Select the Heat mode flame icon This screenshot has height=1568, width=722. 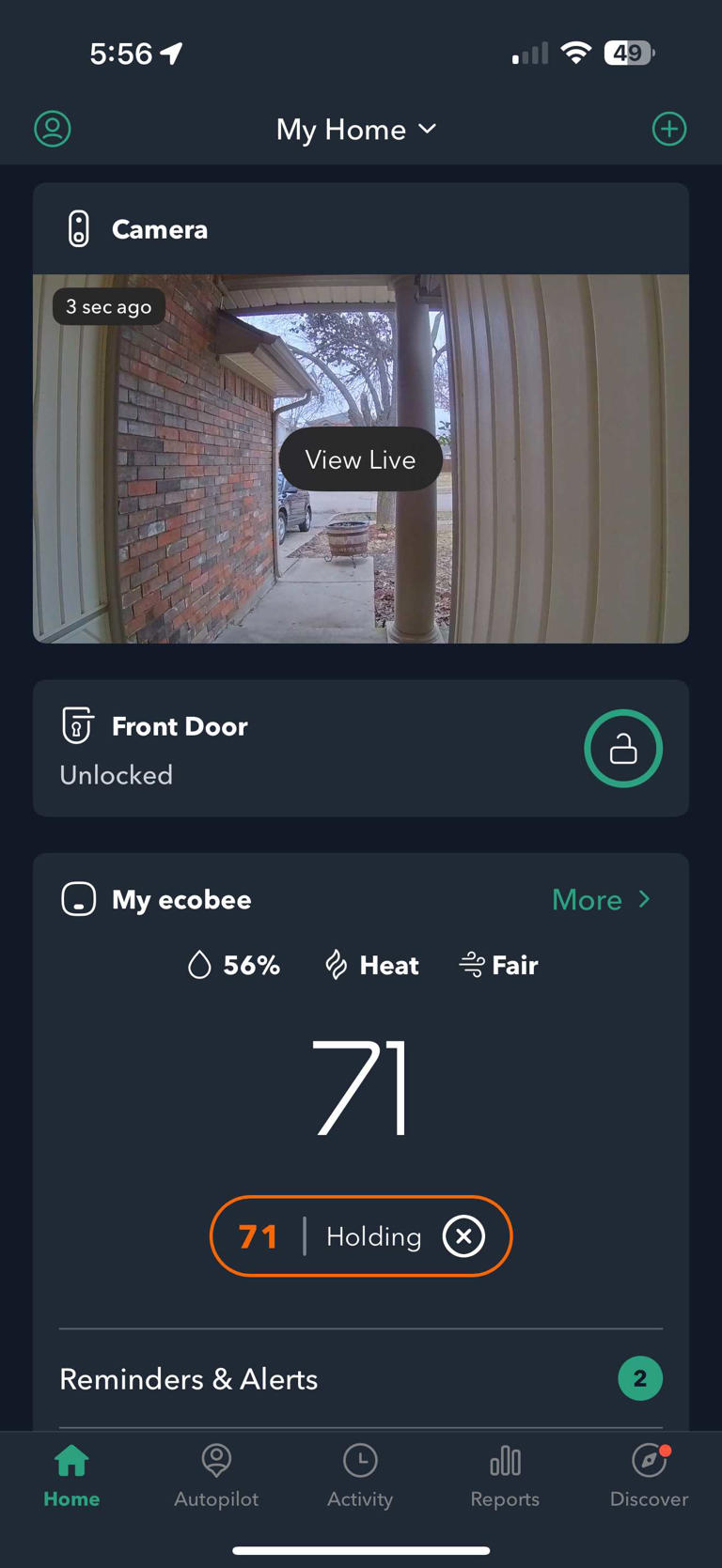(x=336, y=965)
